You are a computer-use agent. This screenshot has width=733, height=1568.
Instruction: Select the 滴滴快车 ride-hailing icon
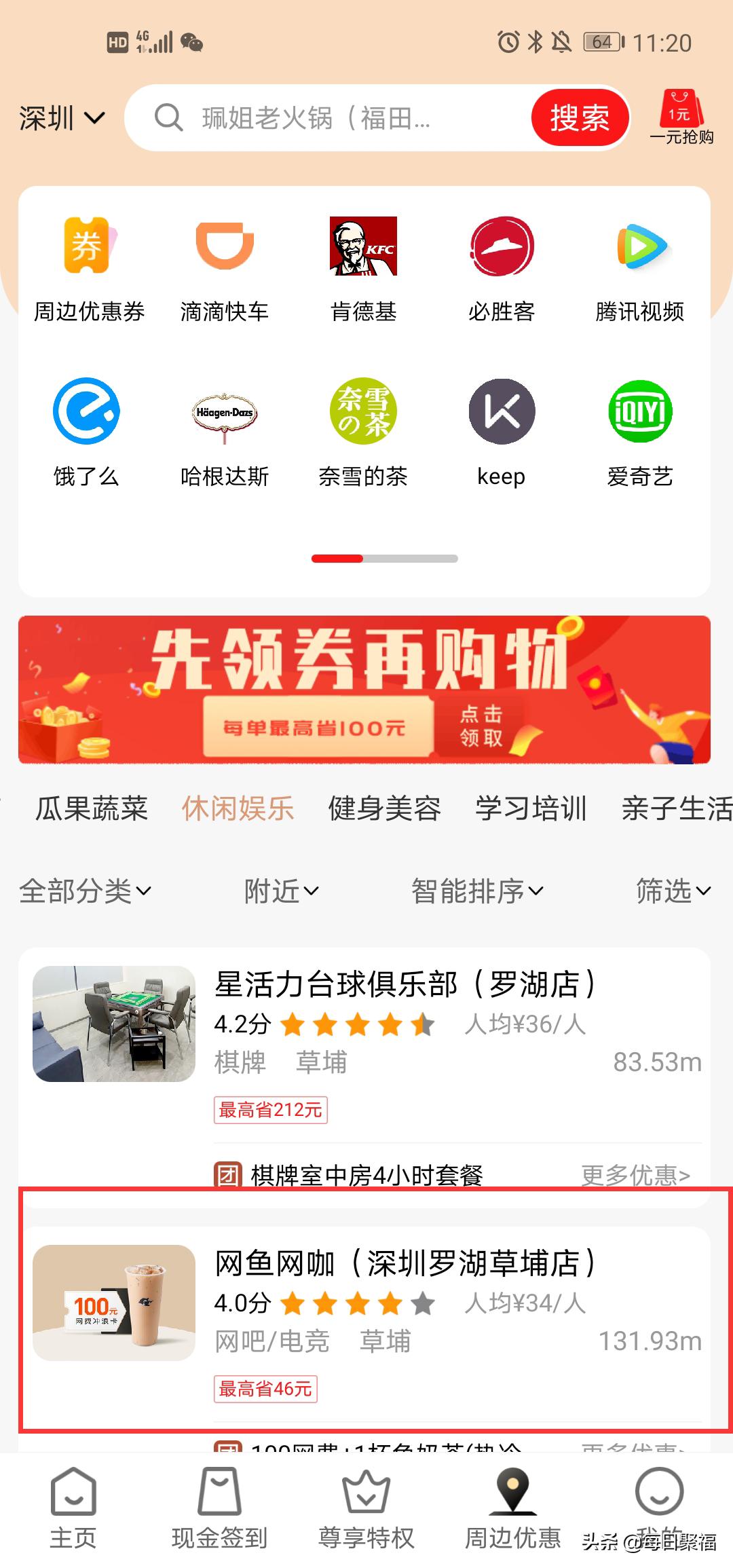click(x=226, y=248)
